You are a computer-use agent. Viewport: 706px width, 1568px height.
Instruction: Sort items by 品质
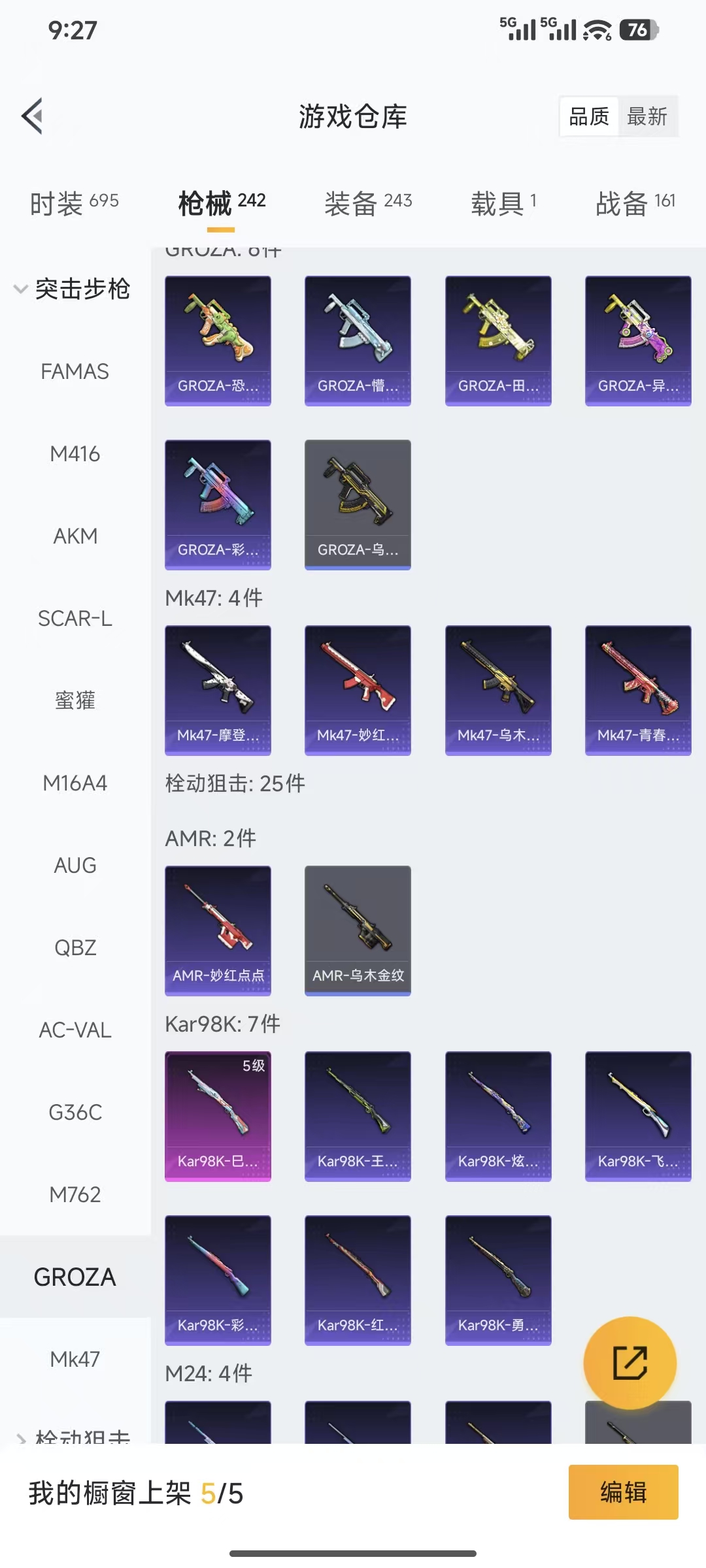[x=589, y=117]
